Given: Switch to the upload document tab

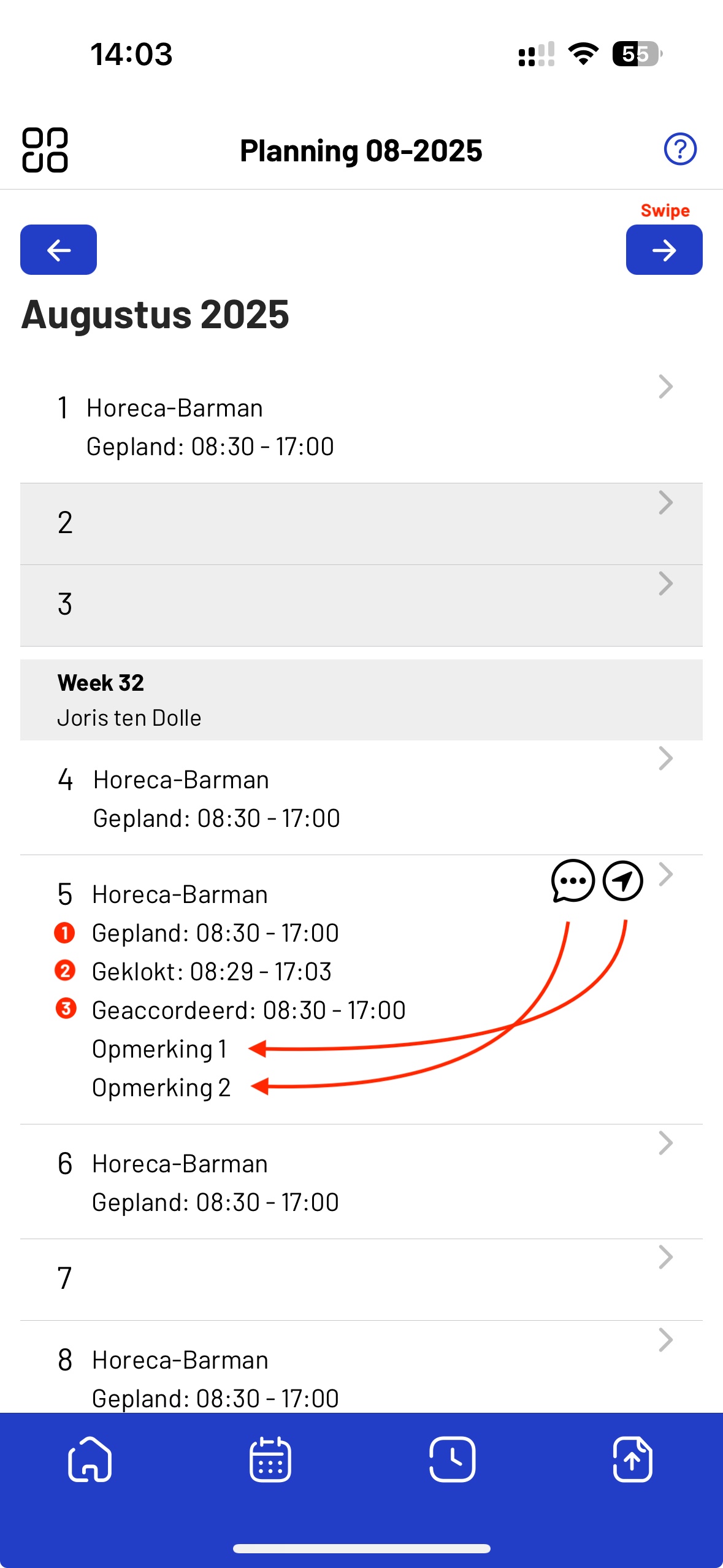Looking at the screenshot, I should (633, 1459).
